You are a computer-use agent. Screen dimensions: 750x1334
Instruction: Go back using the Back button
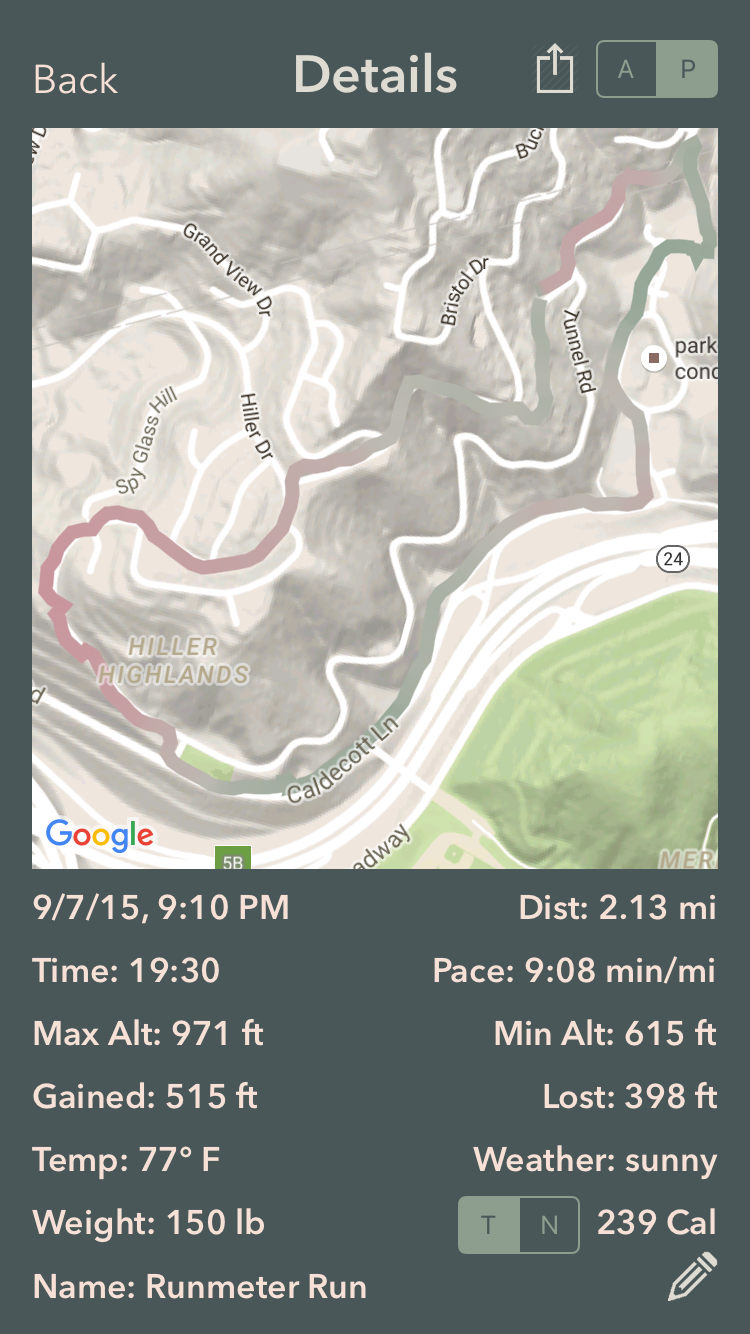coord(75,79)
